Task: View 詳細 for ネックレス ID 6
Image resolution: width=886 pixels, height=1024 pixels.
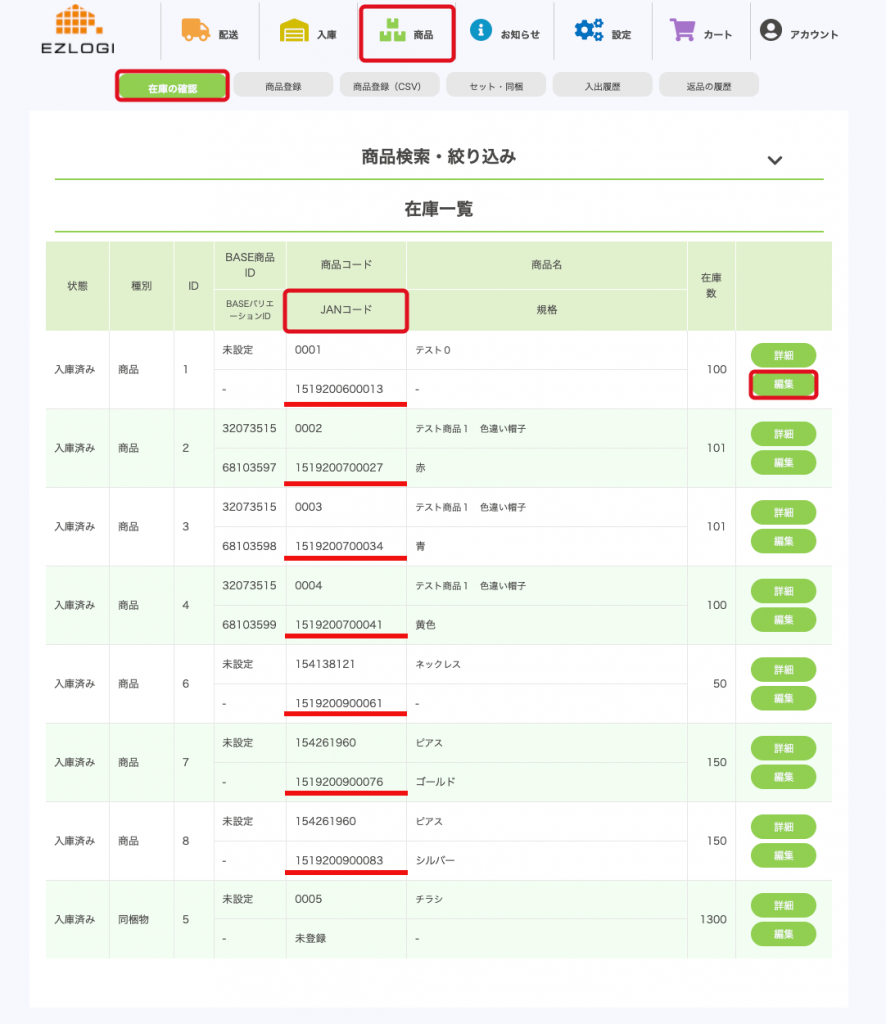Action: pyautogui.click(x=783, y=669)
